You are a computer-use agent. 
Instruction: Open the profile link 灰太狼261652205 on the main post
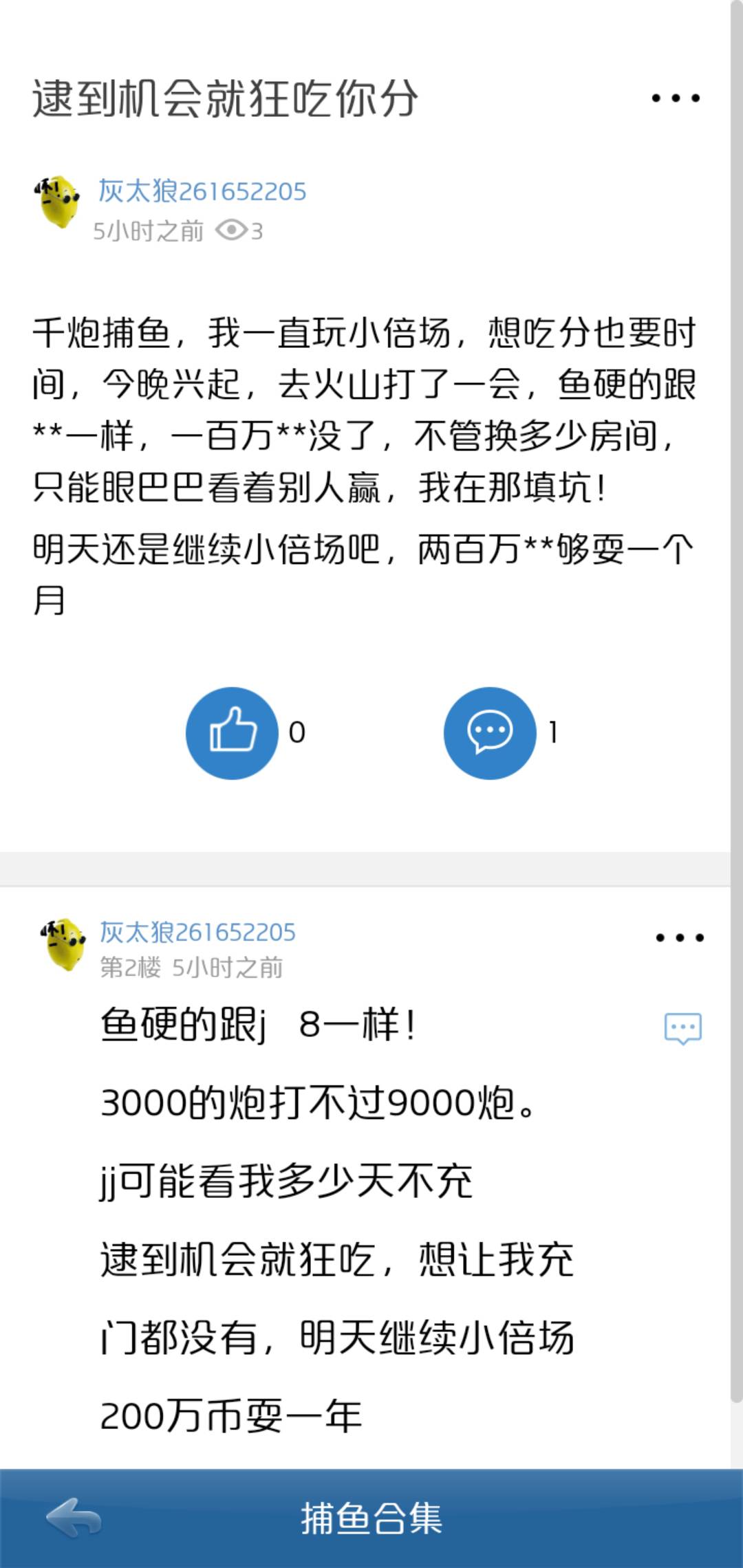coord(202,192)
